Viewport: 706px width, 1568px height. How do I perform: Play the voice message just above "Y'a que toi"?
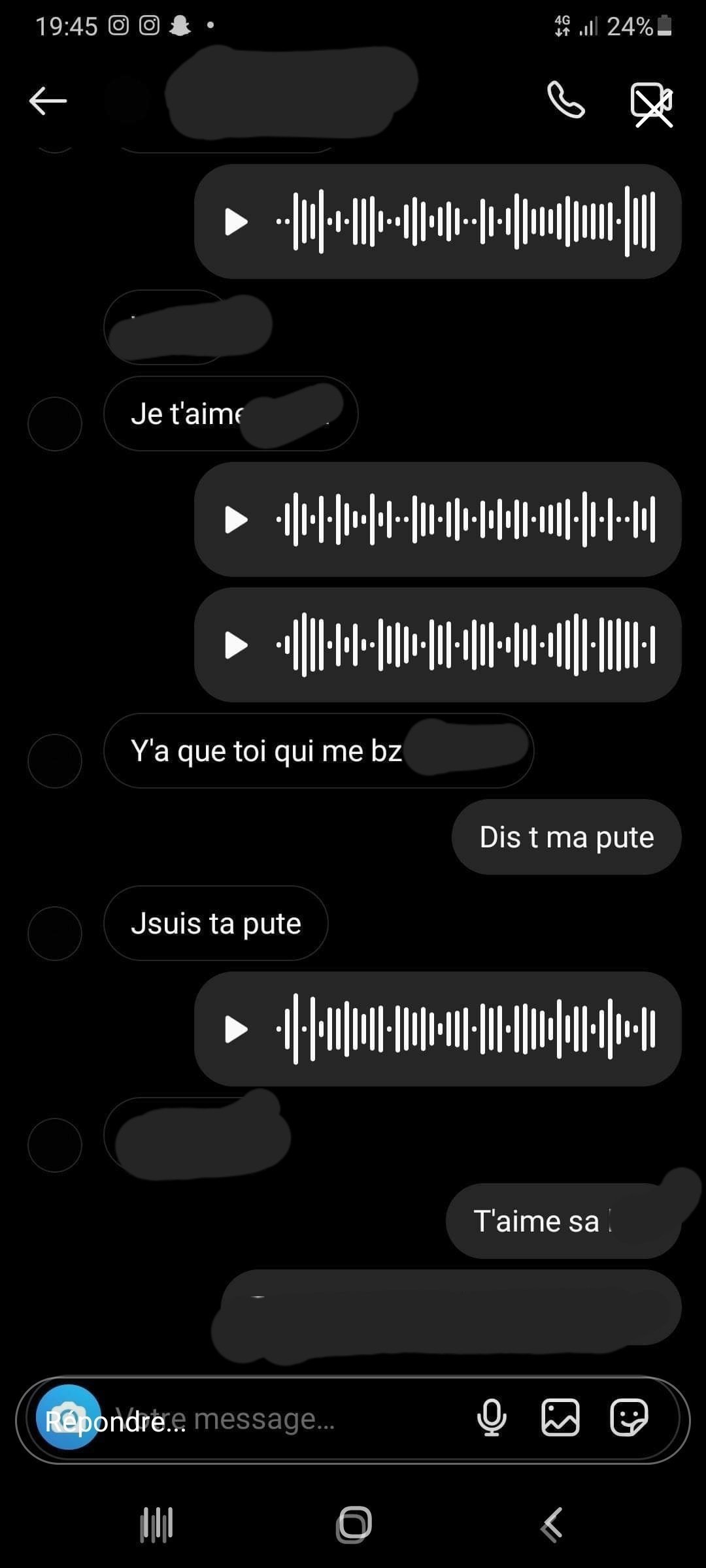tap(236, 645)
